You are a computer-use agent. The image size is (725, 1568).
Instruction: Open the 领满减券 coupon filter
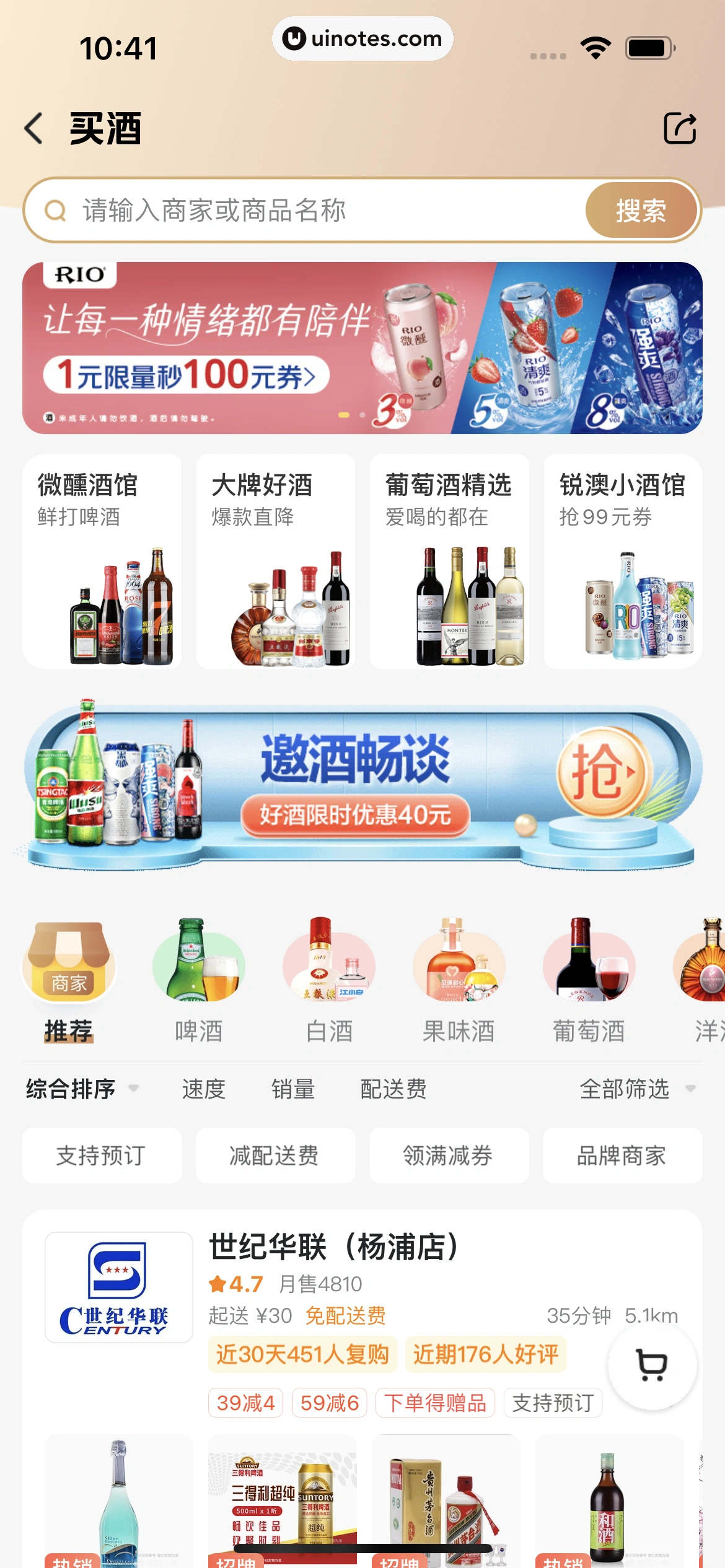(x=449, y=1156)
